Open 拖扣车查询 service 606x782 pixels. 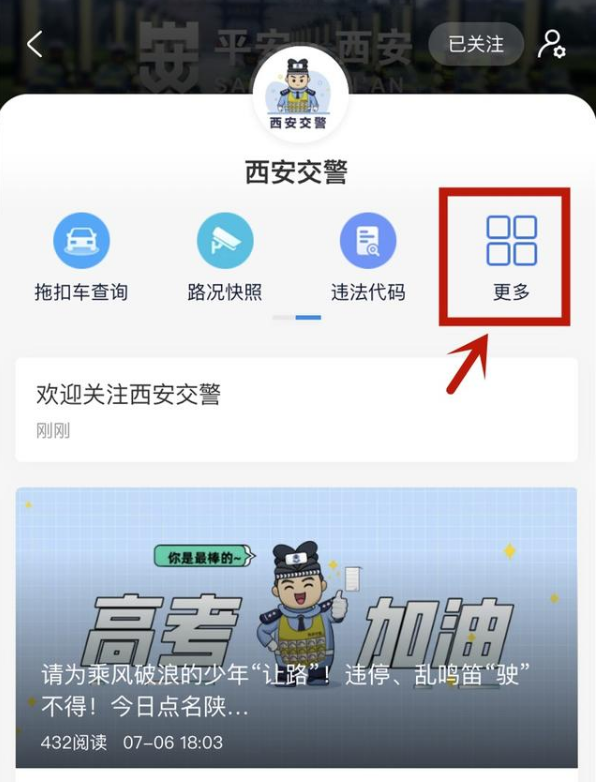[x=81, y=257]
